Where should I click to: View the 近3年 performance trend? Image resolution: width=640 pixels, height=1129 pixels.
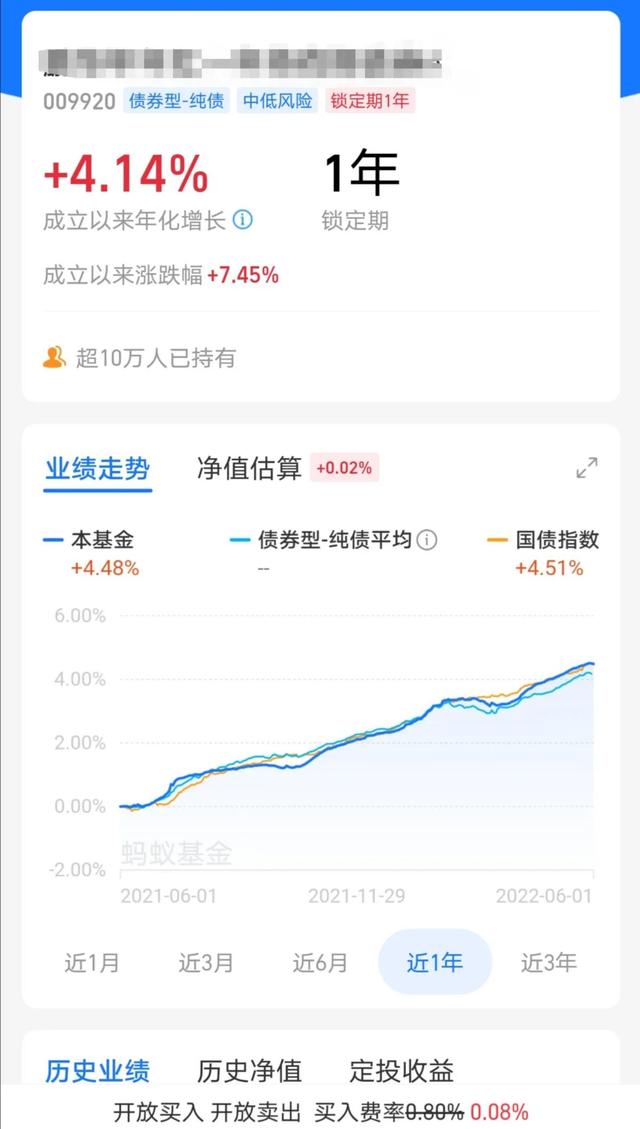click(x=549, y=963)
